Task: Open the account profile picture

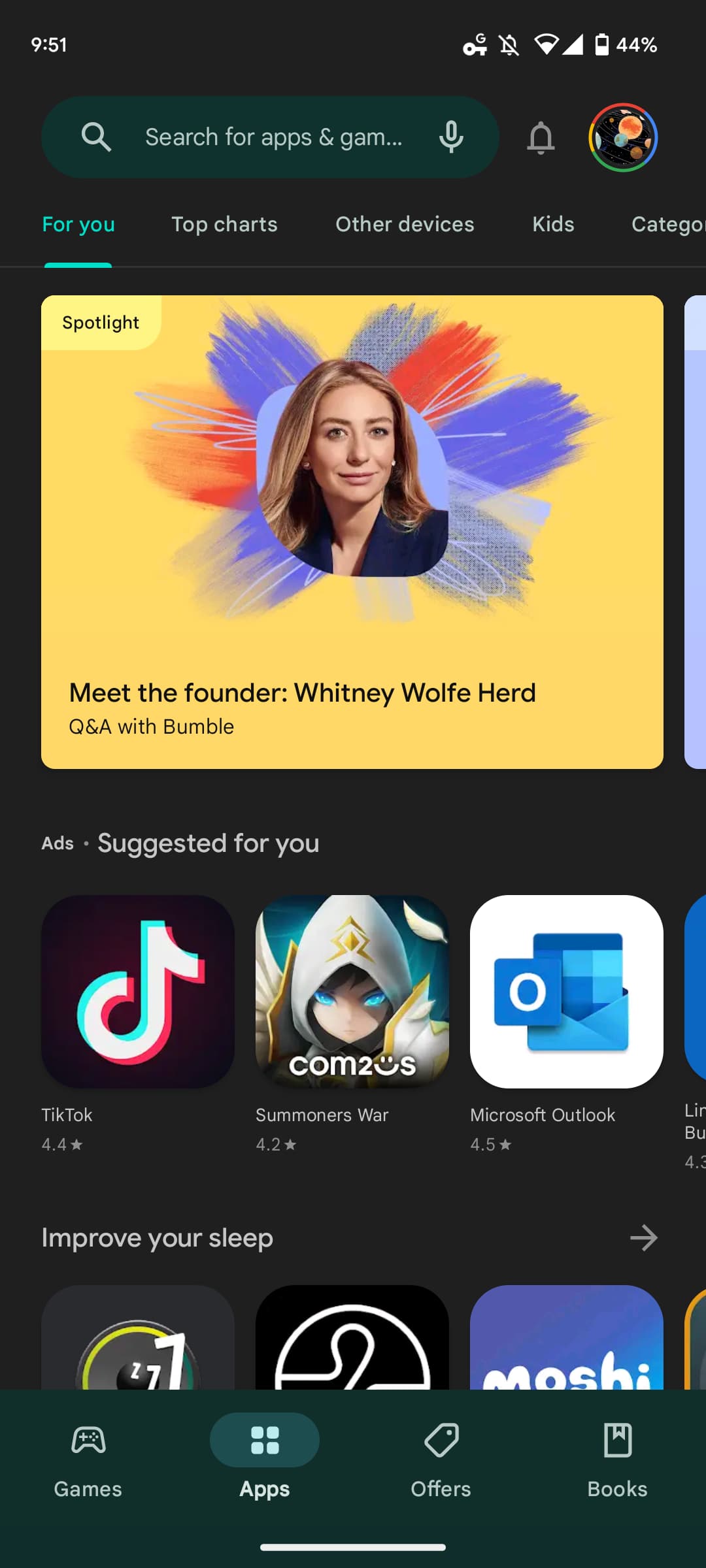Action: click(x=623, y=138)
